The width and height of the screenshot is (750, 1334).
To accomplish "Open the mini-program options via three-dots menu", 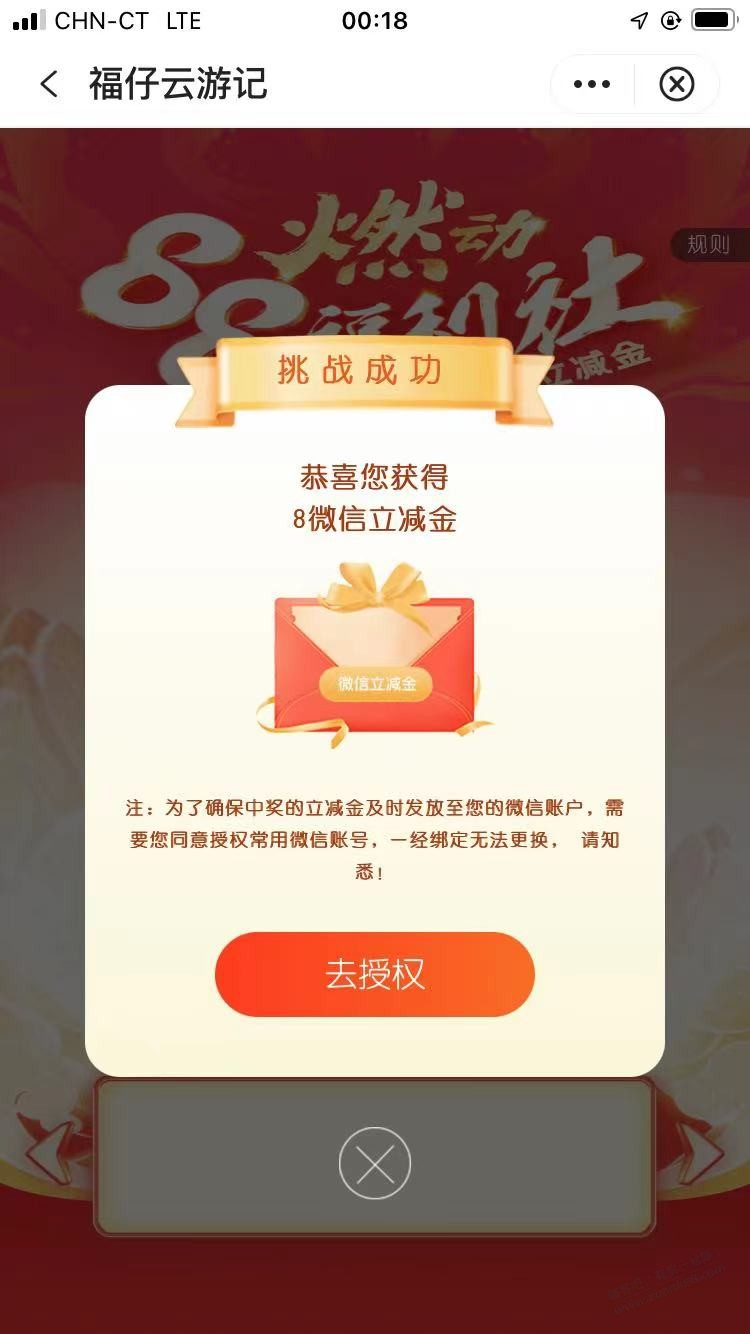I will point(590,84).
